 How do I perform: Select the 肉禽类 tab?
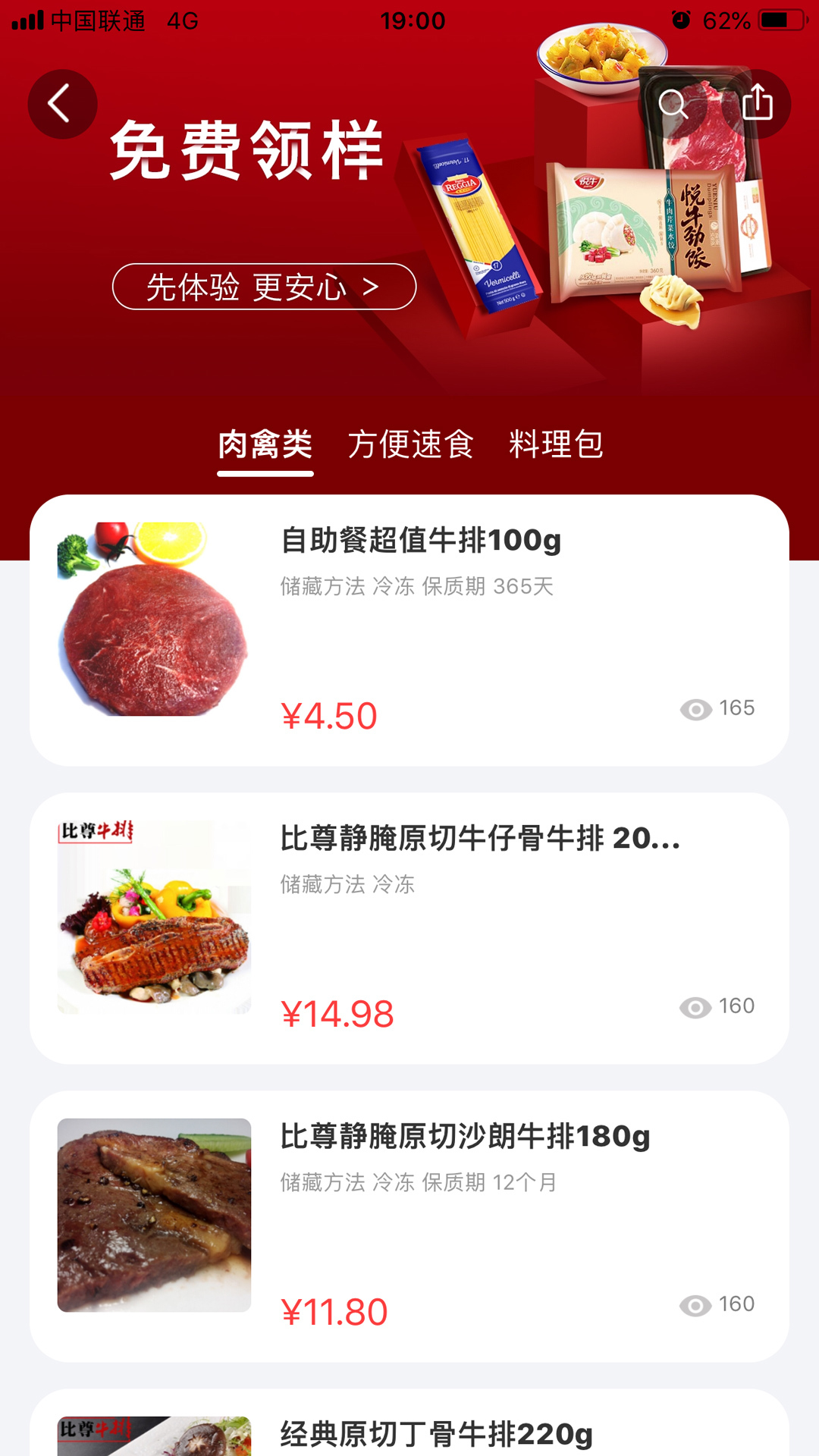point(265,445)
